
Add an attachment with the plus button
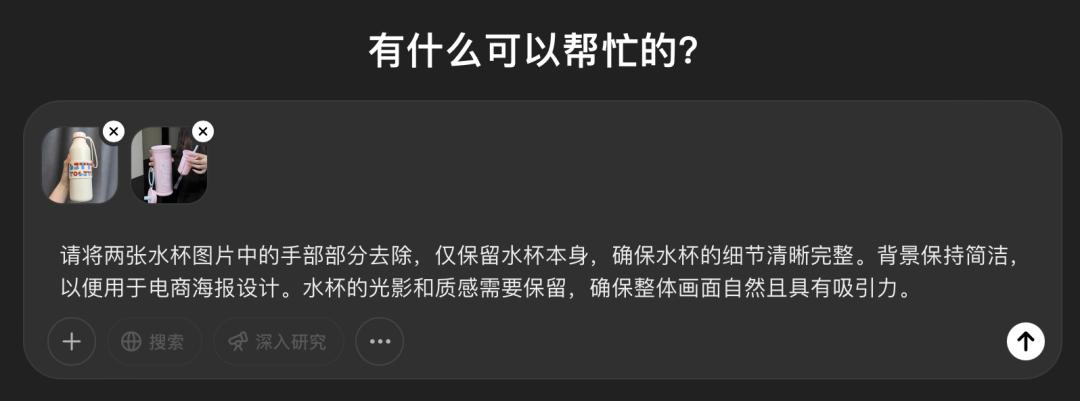72,341
